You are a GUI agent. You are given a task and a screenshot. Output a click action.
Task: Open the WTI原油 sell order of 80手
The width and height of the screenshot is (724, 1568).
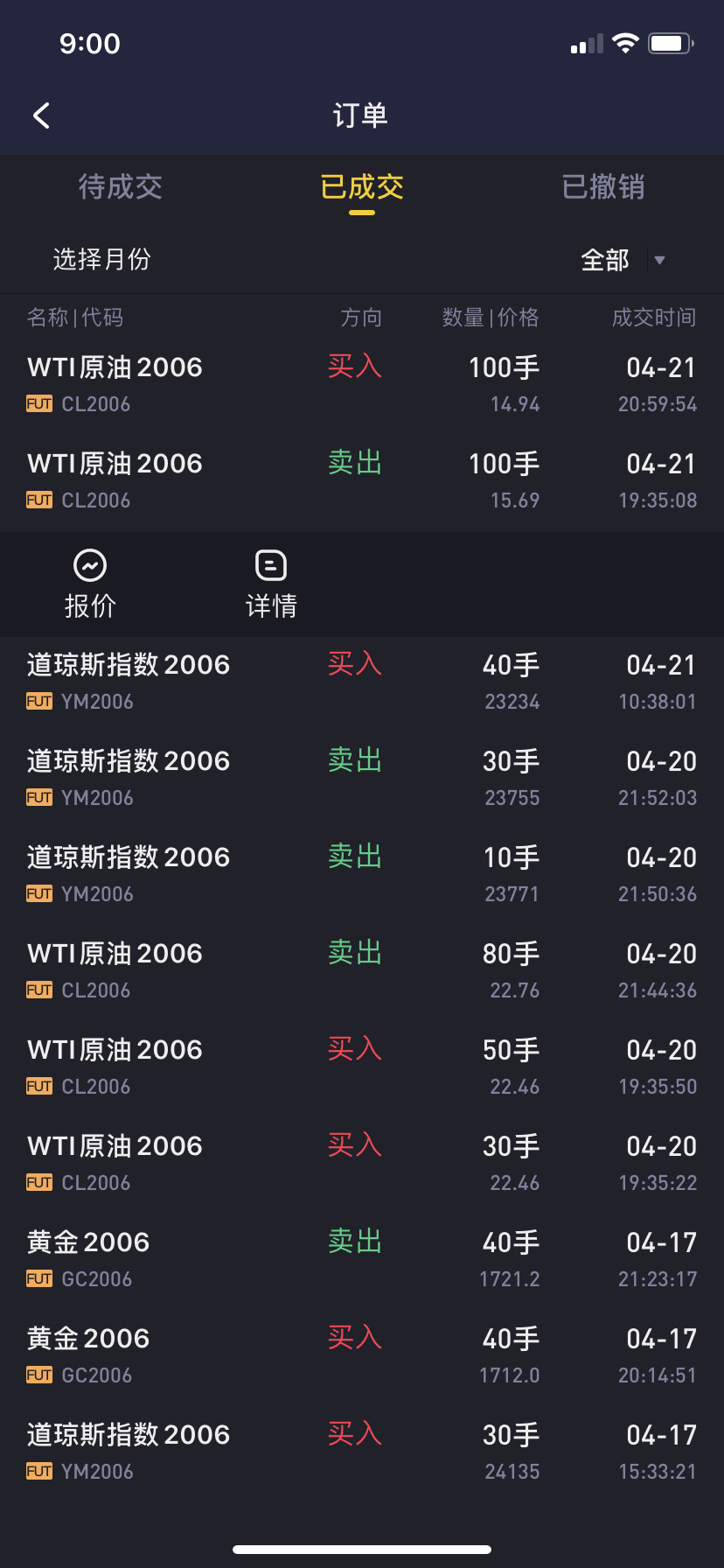coord(362,971)
